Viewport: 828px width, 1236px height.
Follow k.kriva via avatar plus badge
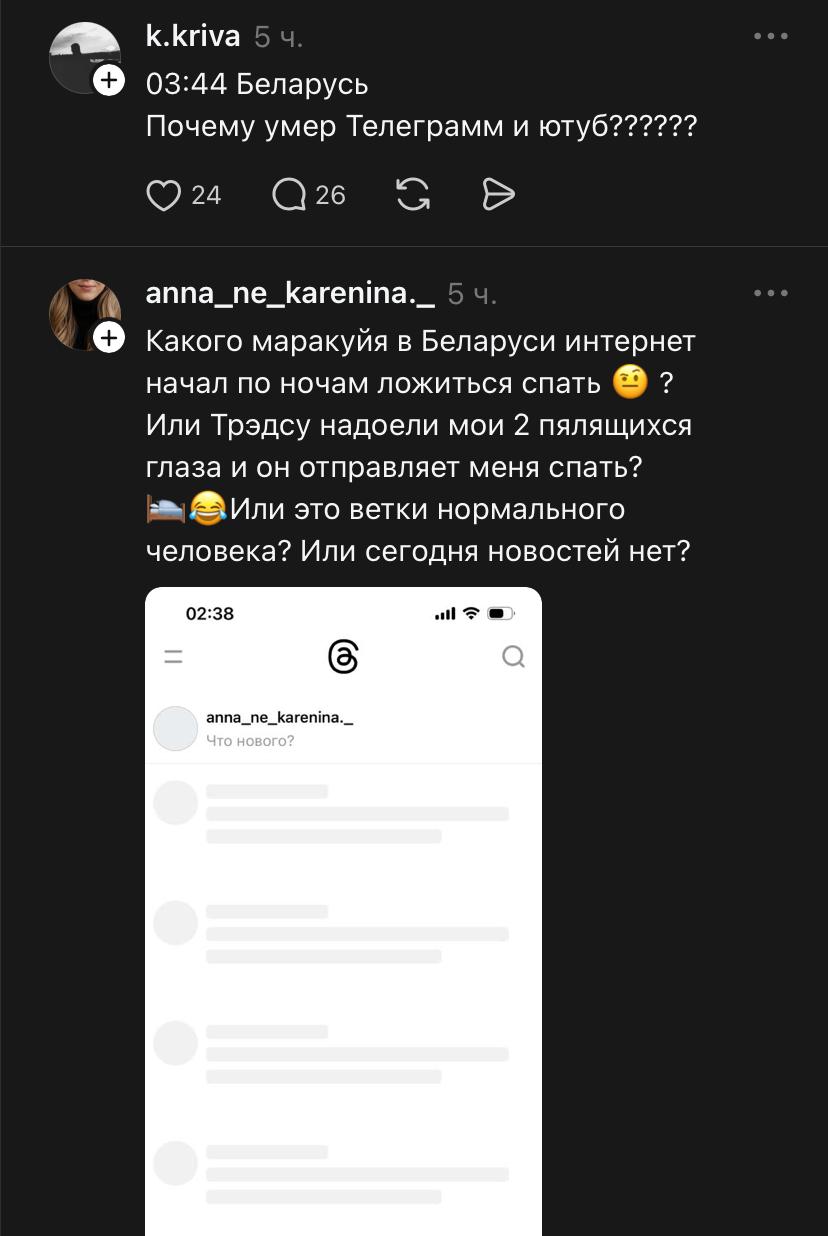point(109,81)
